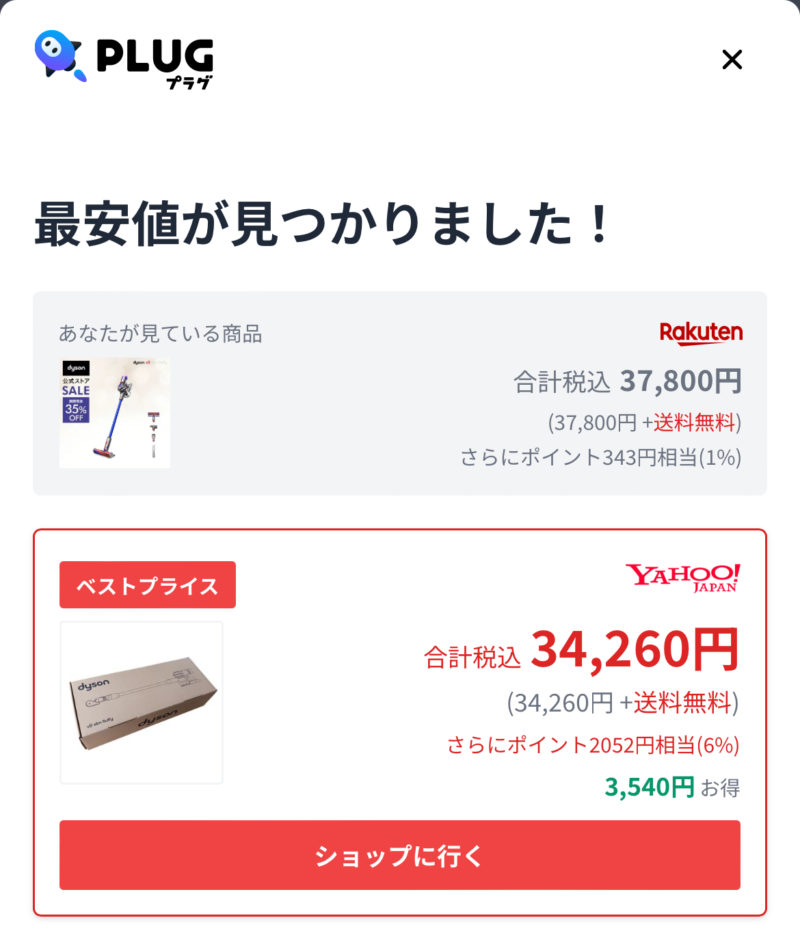Image resolution: width=800 pixels, height=946 pixels.
Task: Tap the ショップに行く button
Action: point(399,855)
